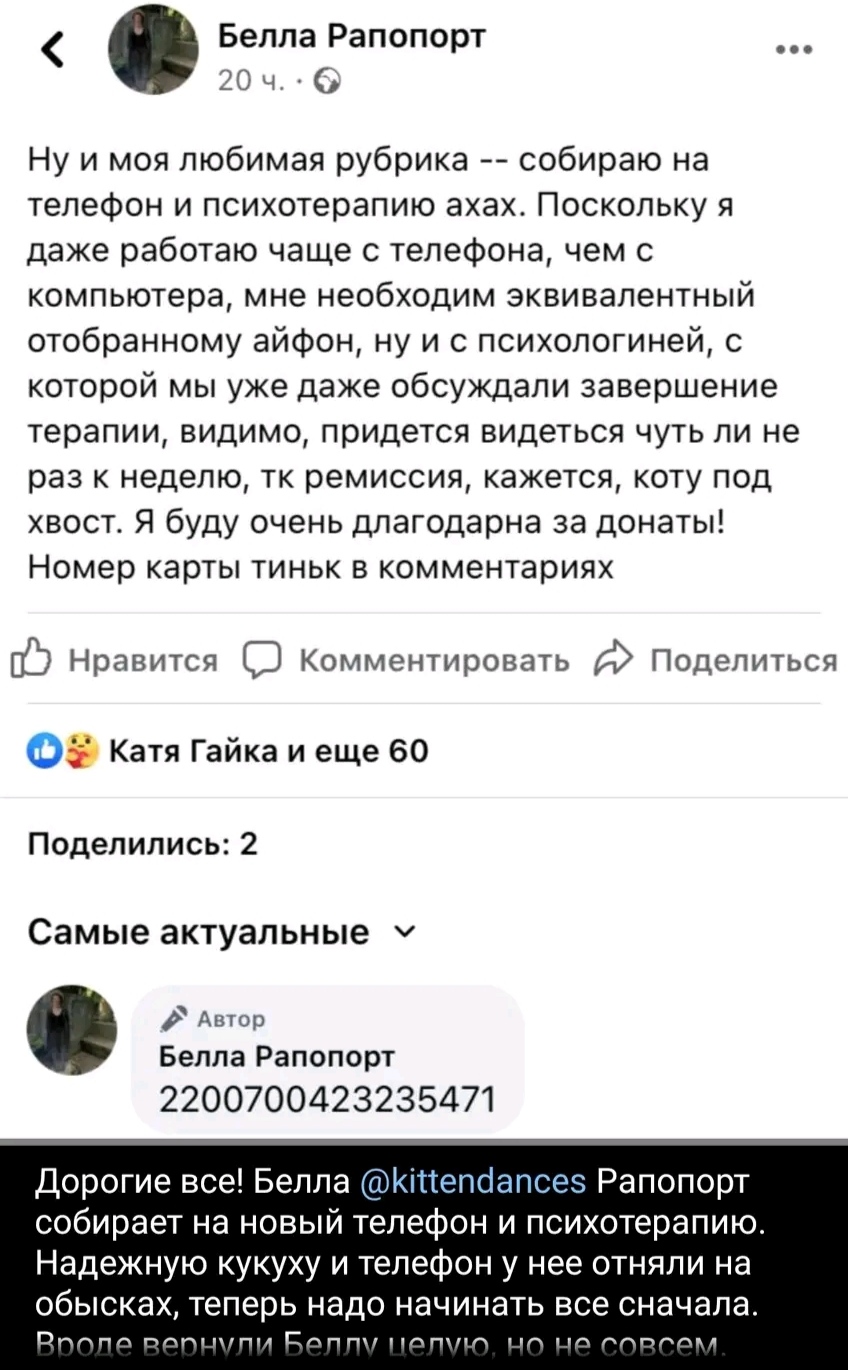Tap the speech bubble comment icon
Screen dimensions: 848x1370
(262, 659)
